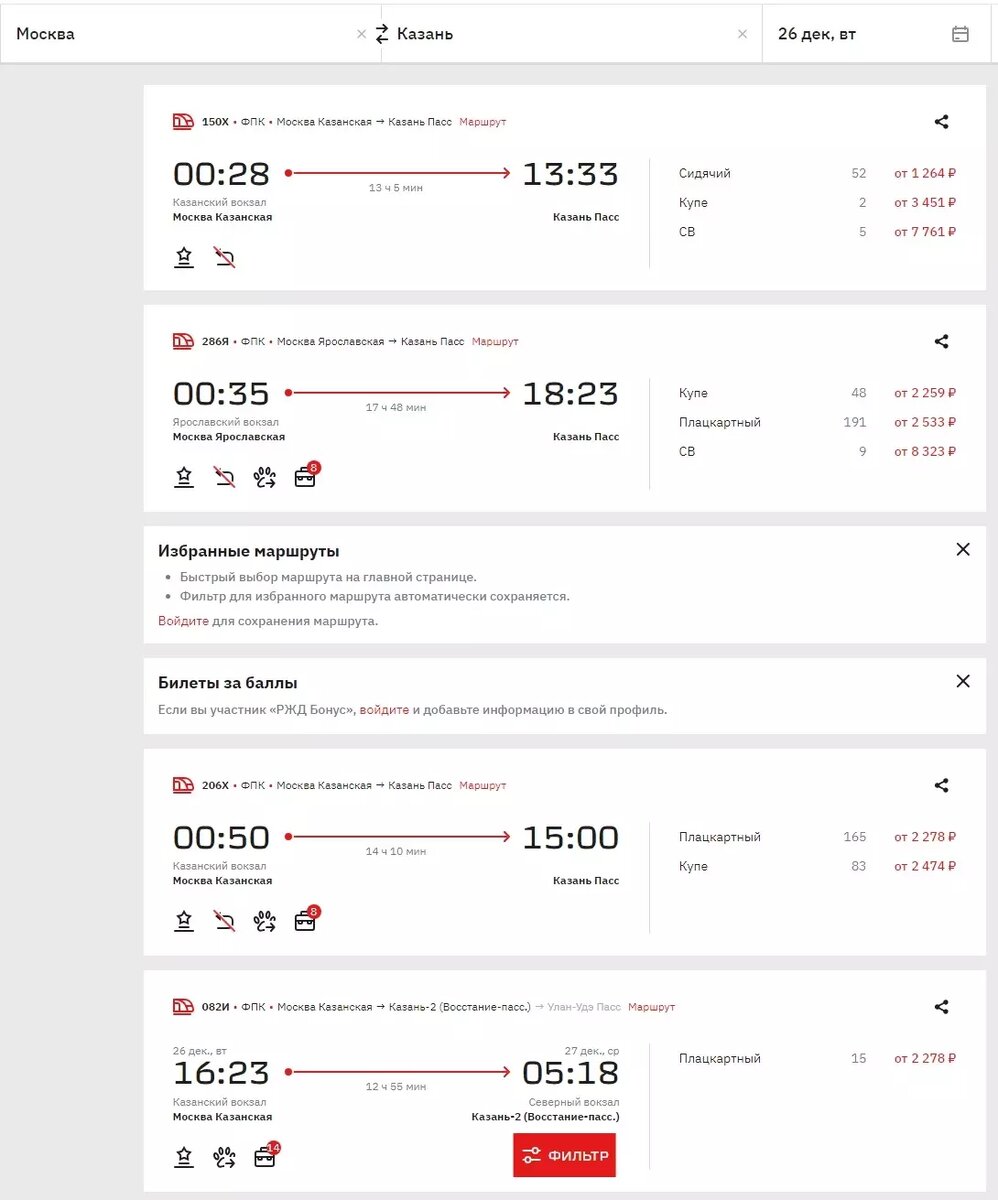Dismiss the Избранные маршруты panel
Screen dimensions: 998x1200
pos(963,549)
